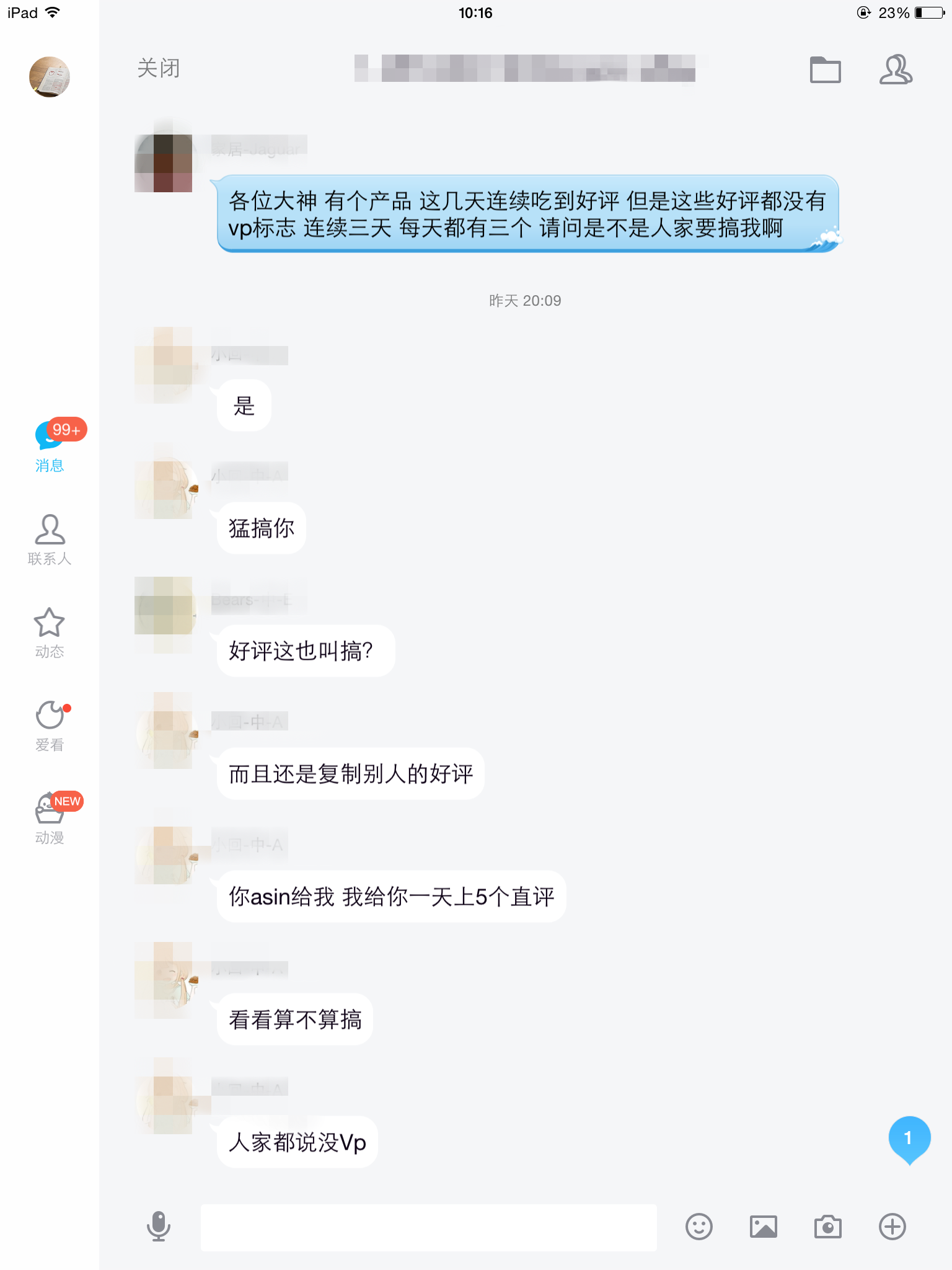Image resolution: width=952 pixels, height=1270 pixels.
Task: Jump to the 1 new unread message
Action: click(x=909, y=1139)
